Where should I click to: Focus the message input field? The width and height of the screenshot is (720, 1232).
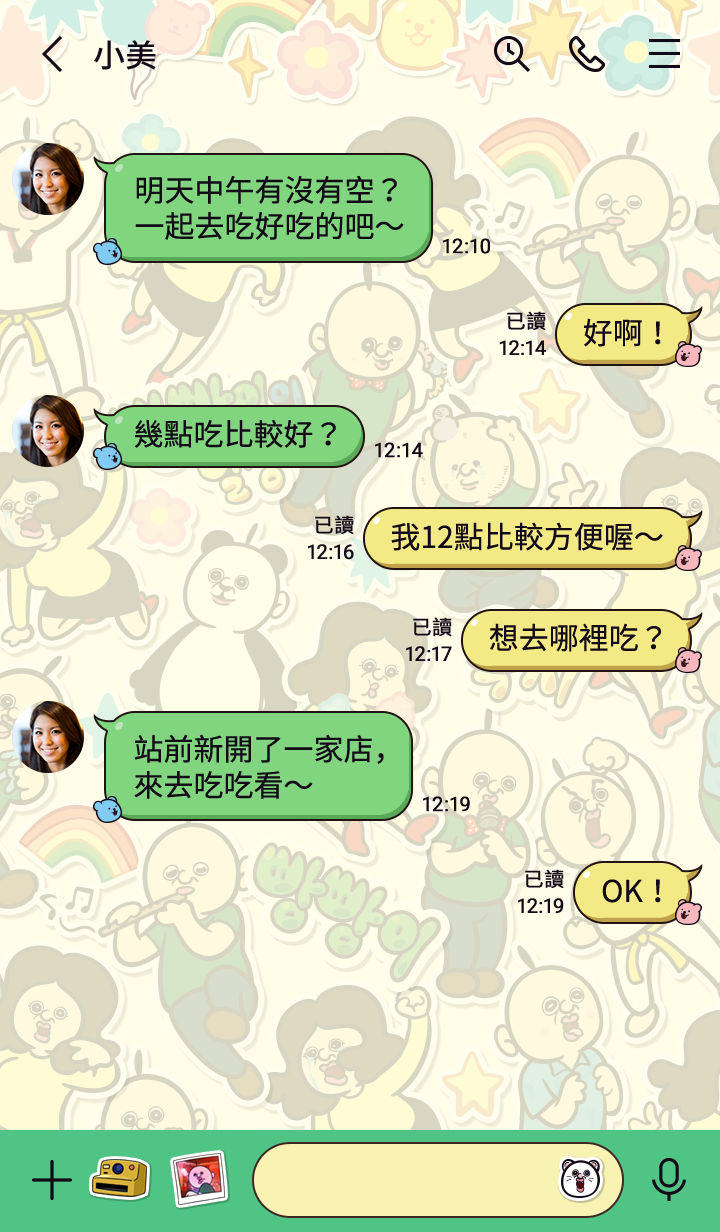pos(400,1180)
